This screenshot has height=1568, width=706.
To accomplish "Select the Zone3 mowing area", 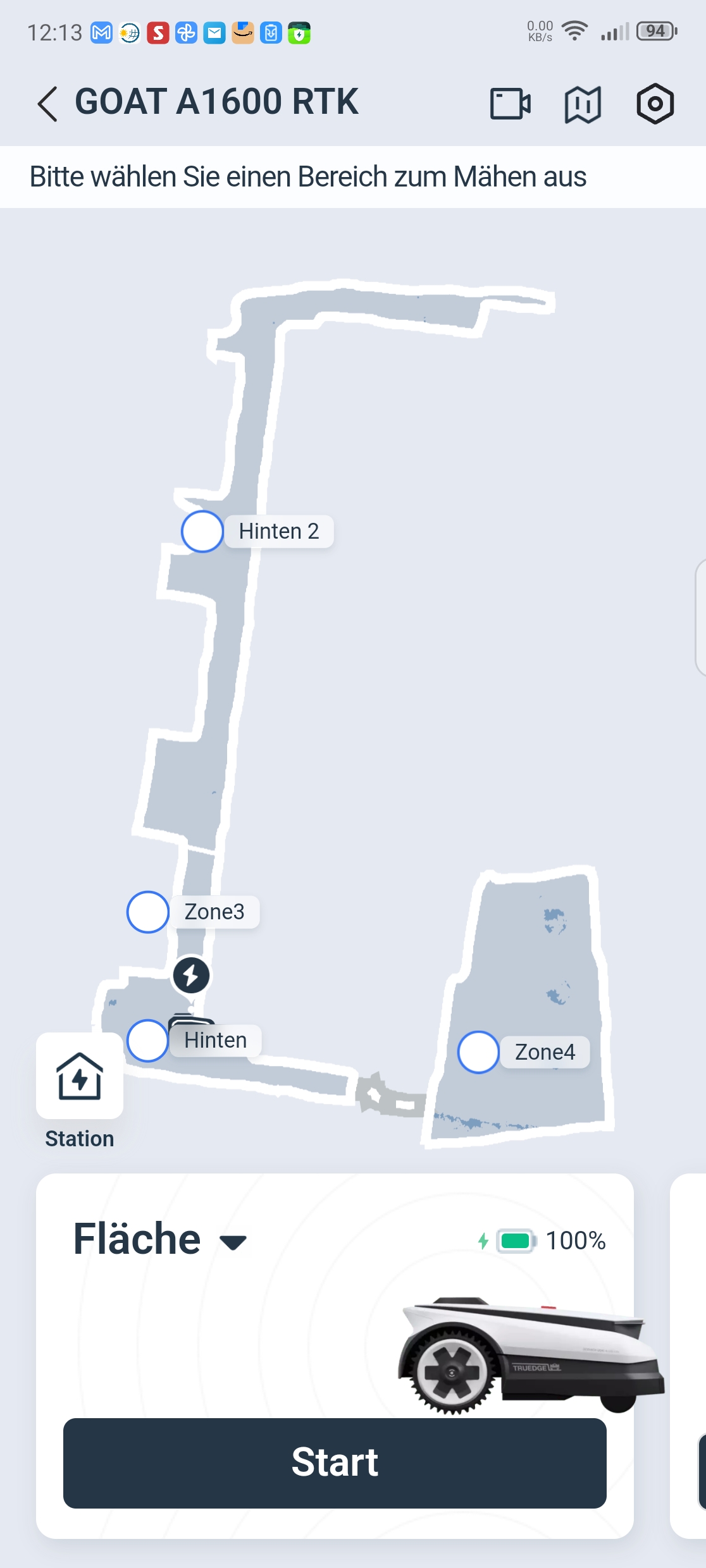I will (148, 912).
